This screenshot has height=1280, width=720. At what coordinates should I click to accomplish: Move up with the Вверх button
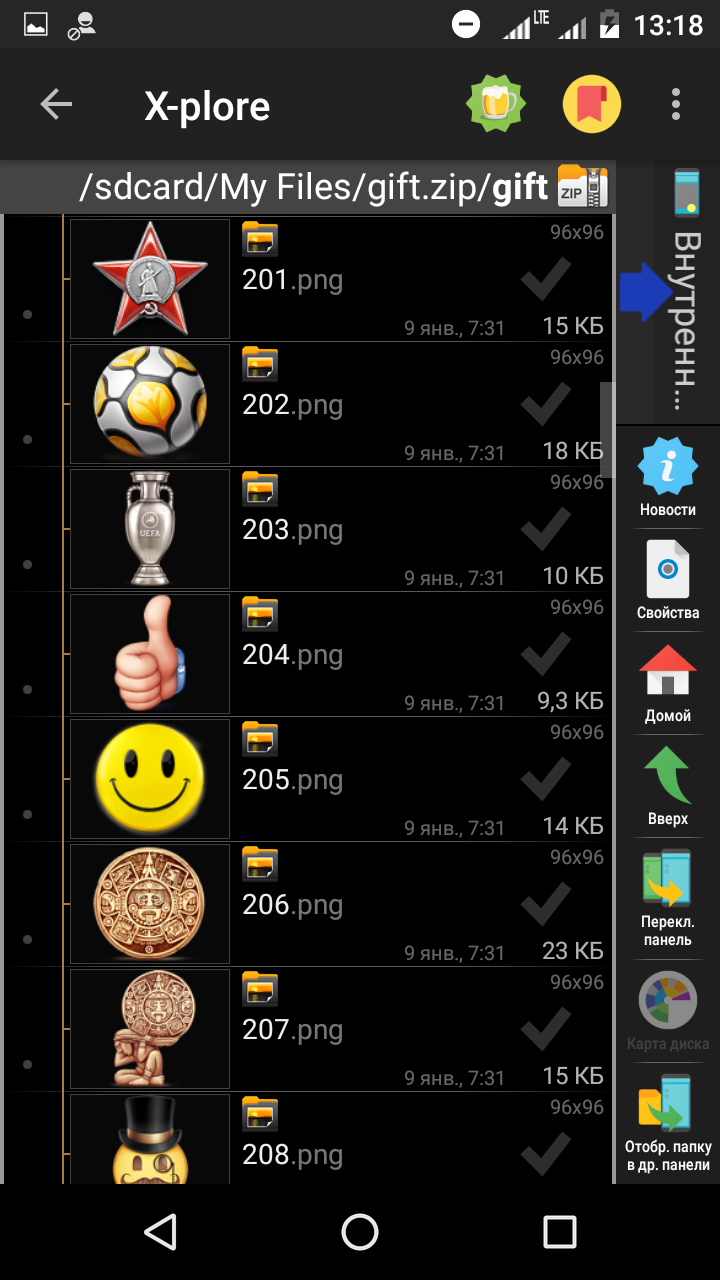pyautogui.click(x=668, y=787)
